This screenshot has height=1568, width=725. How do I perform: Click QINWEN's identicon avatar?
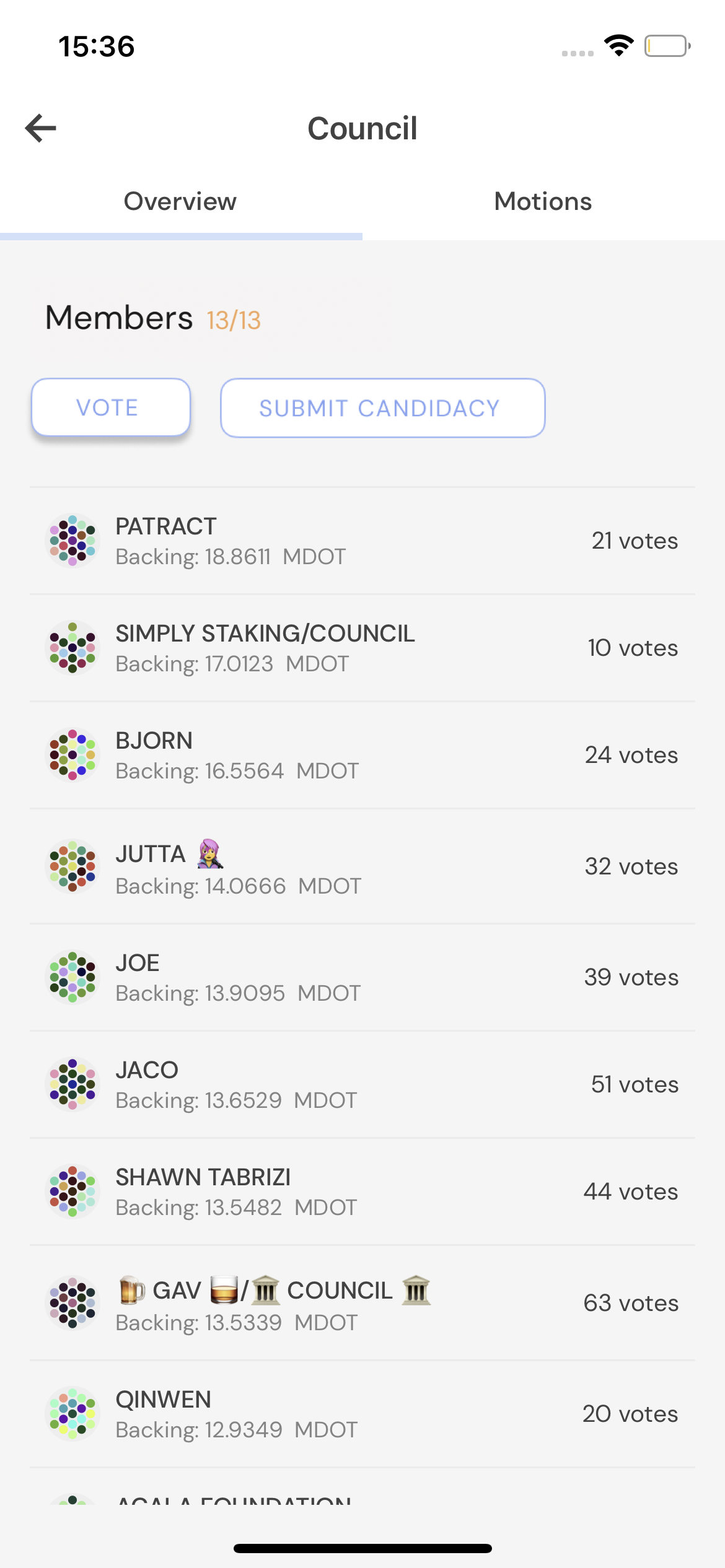[72, 1413]
